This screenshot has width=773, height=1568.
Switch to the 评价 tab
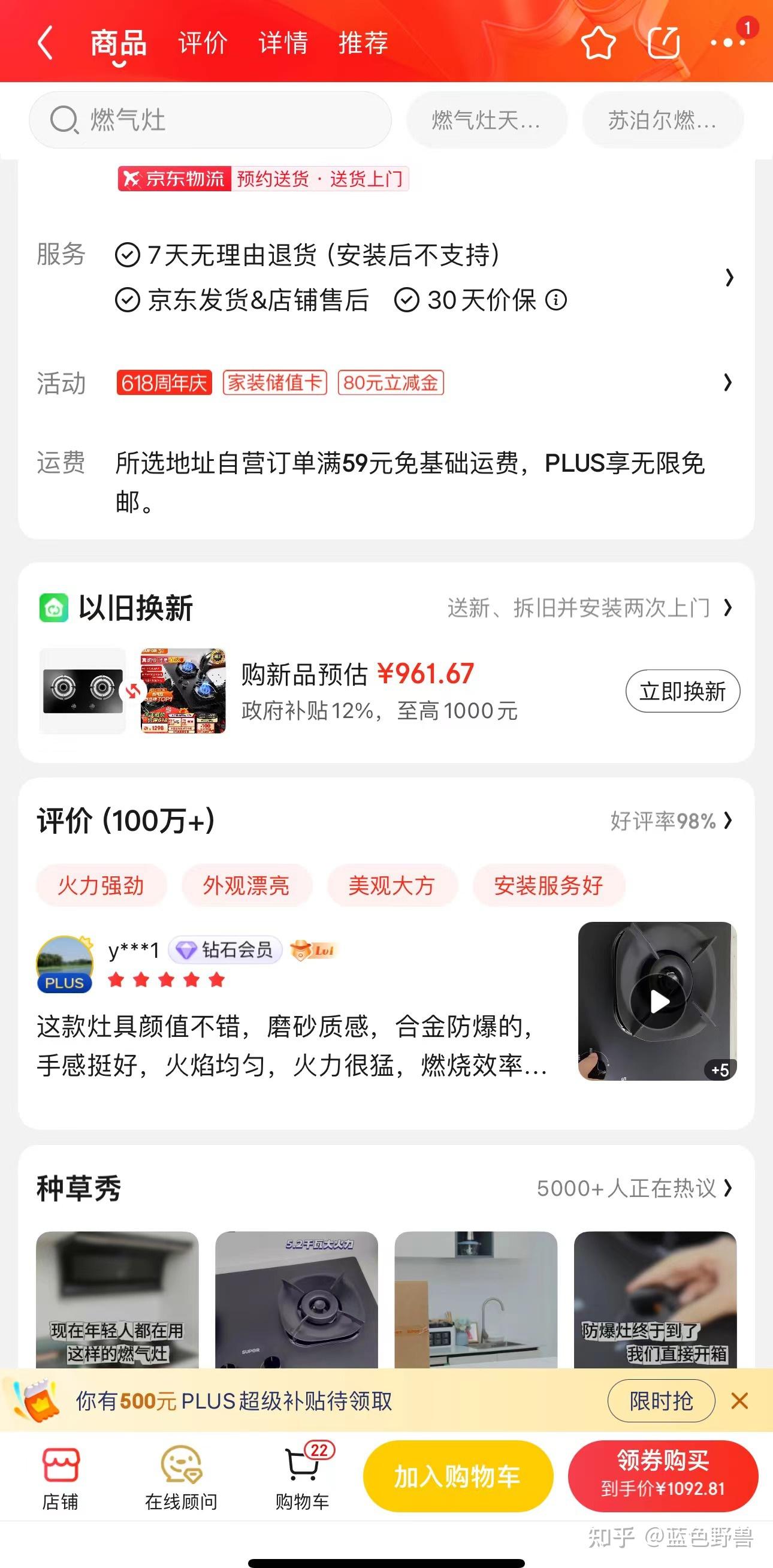click(203, 43)
